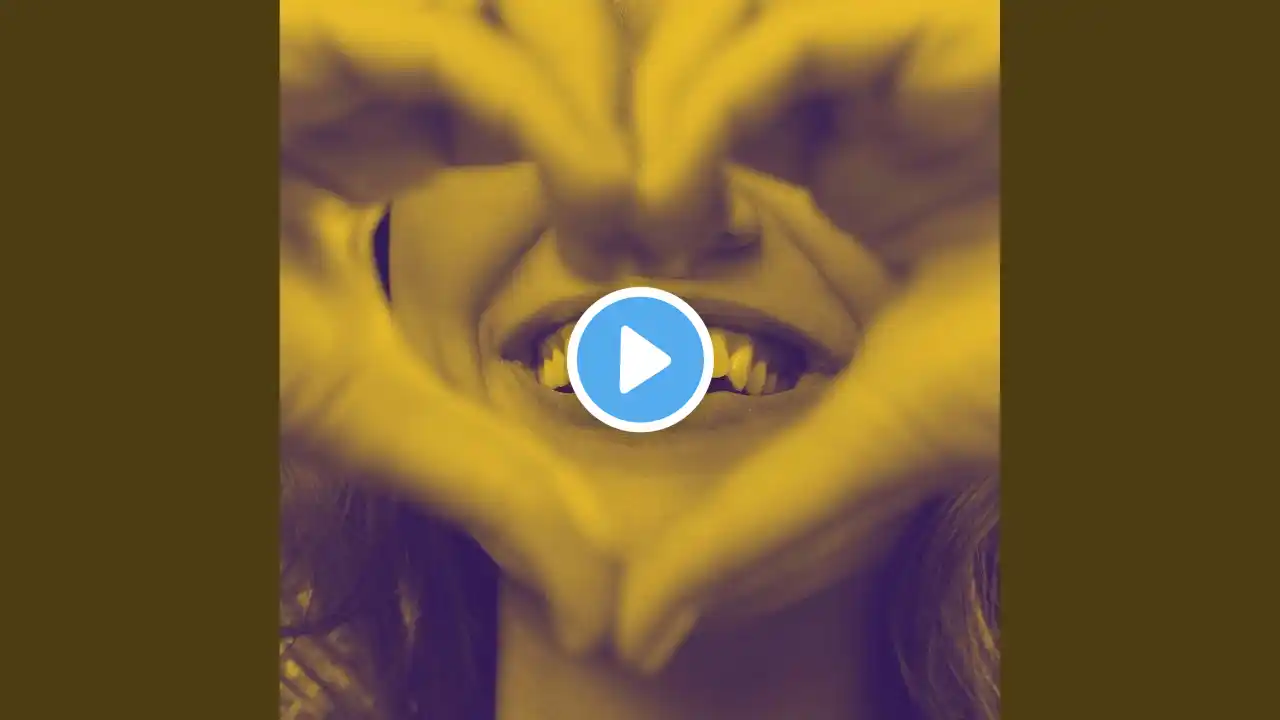Play the video
Viewport: 1280px width, 720px height.
[640, 360]
